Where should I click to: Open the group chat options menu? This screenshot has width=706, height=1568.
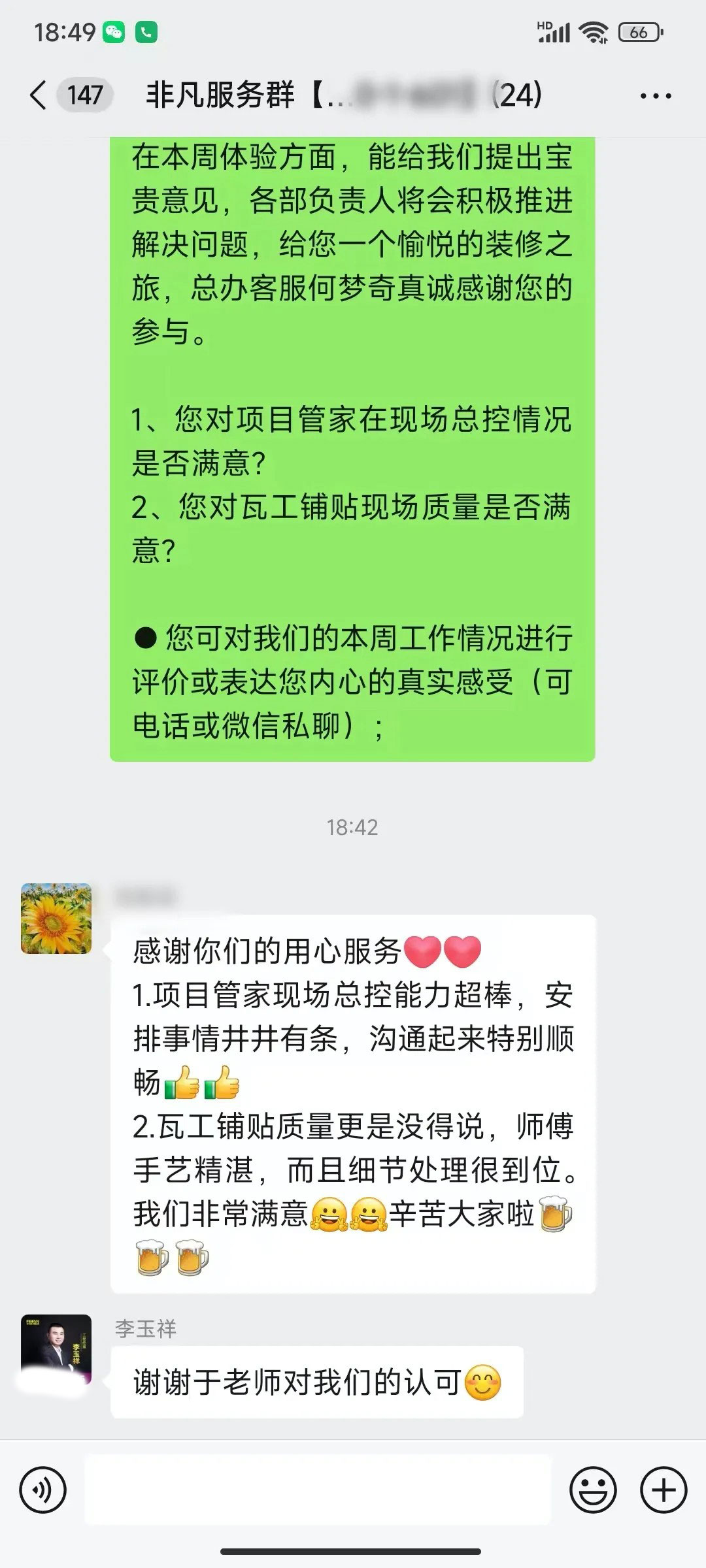pos(655,96)
